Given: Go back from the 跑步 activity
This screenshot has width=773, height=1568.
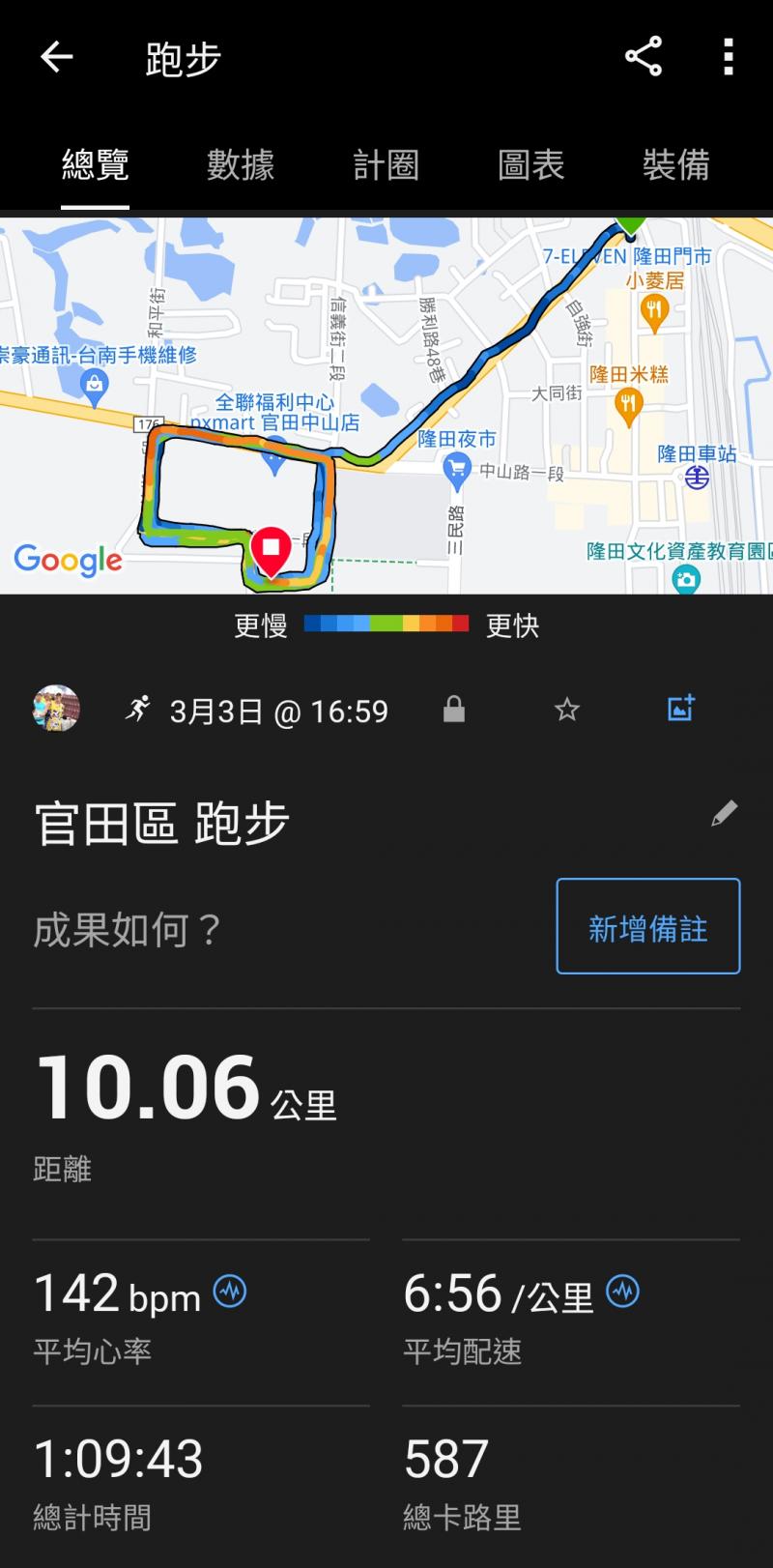Looking at the screenshot, I should 56,58.
